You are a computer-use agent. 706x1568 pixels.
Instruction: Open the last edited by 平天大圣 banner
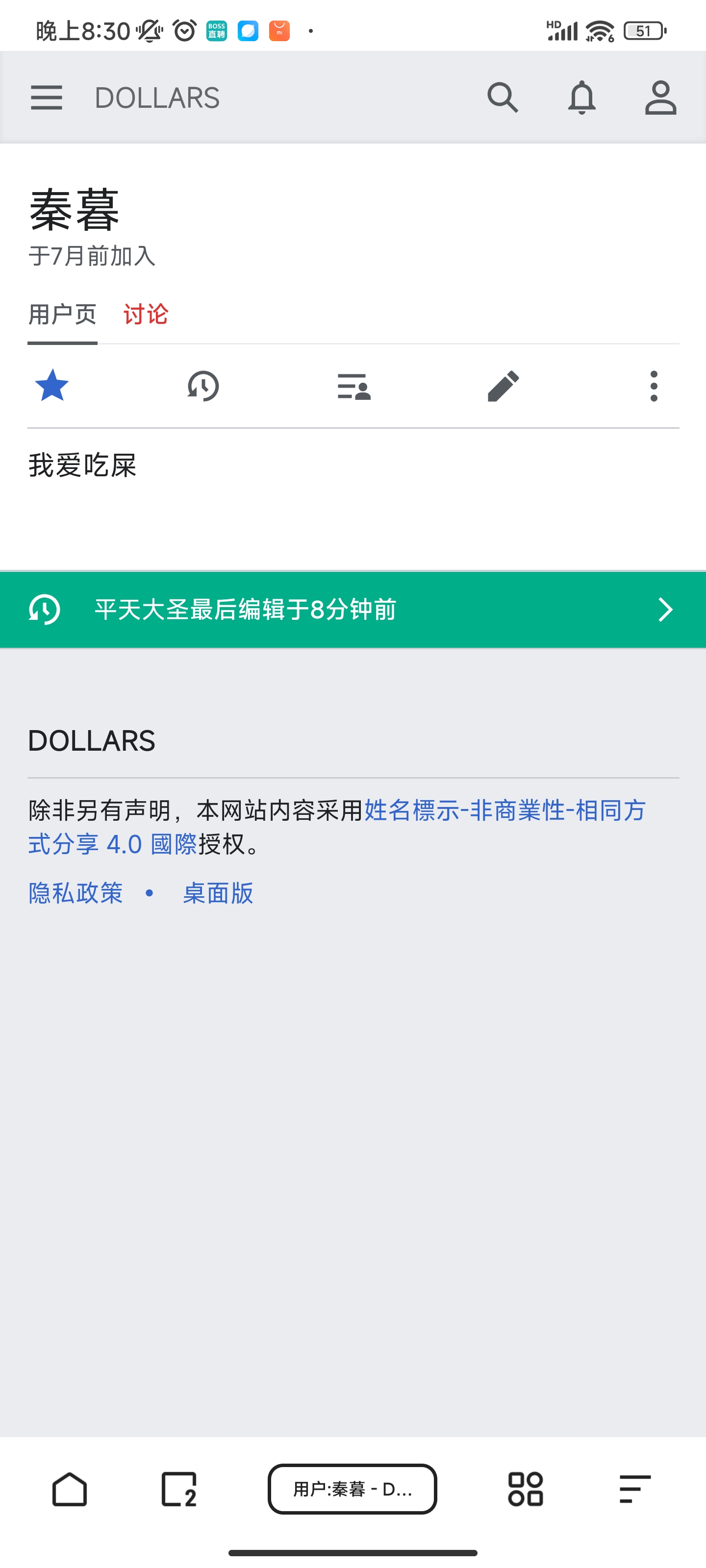pos(353,609)
